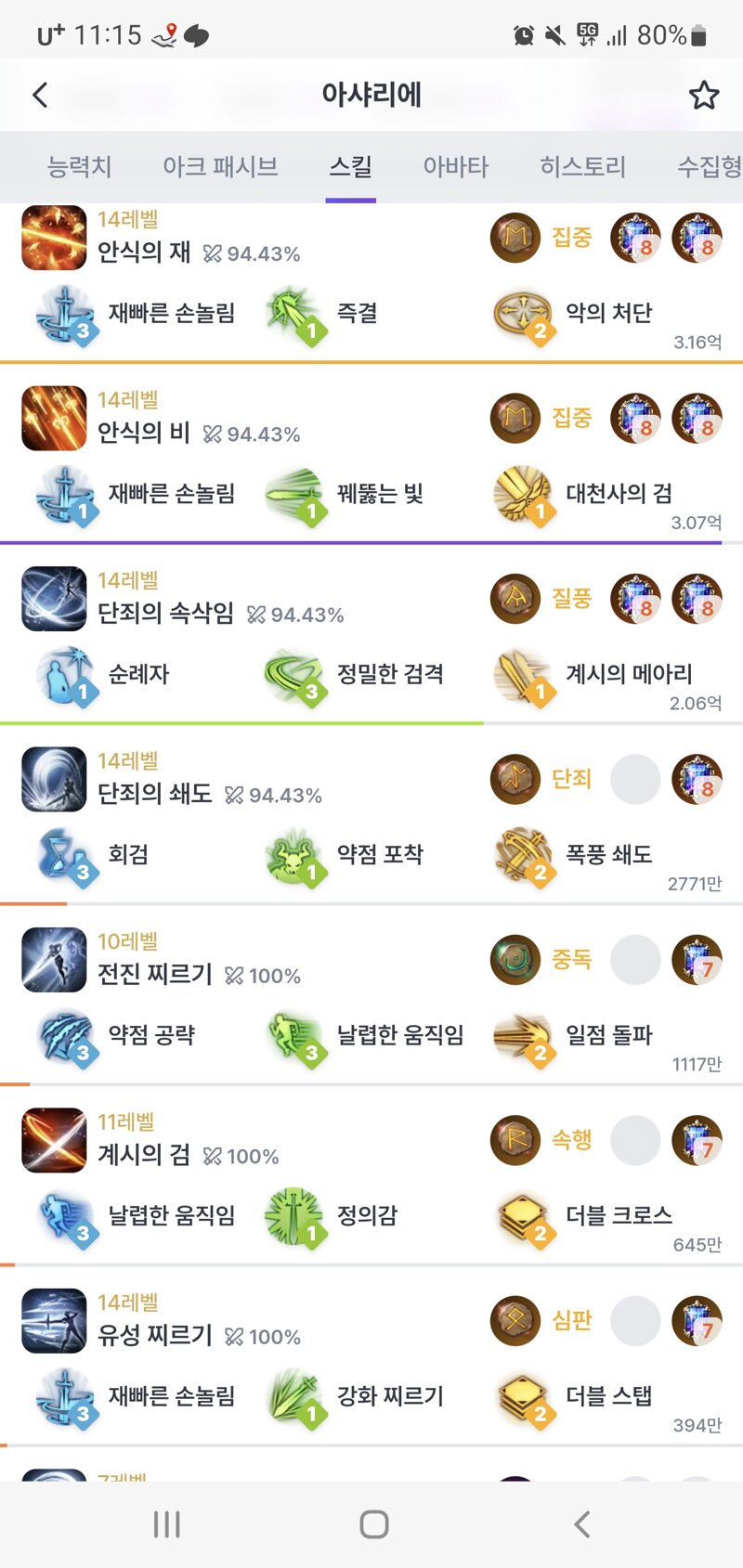
Task: Open recent apps from the navigation bar
Action: pyautogui.click(x=167, y=1523)
